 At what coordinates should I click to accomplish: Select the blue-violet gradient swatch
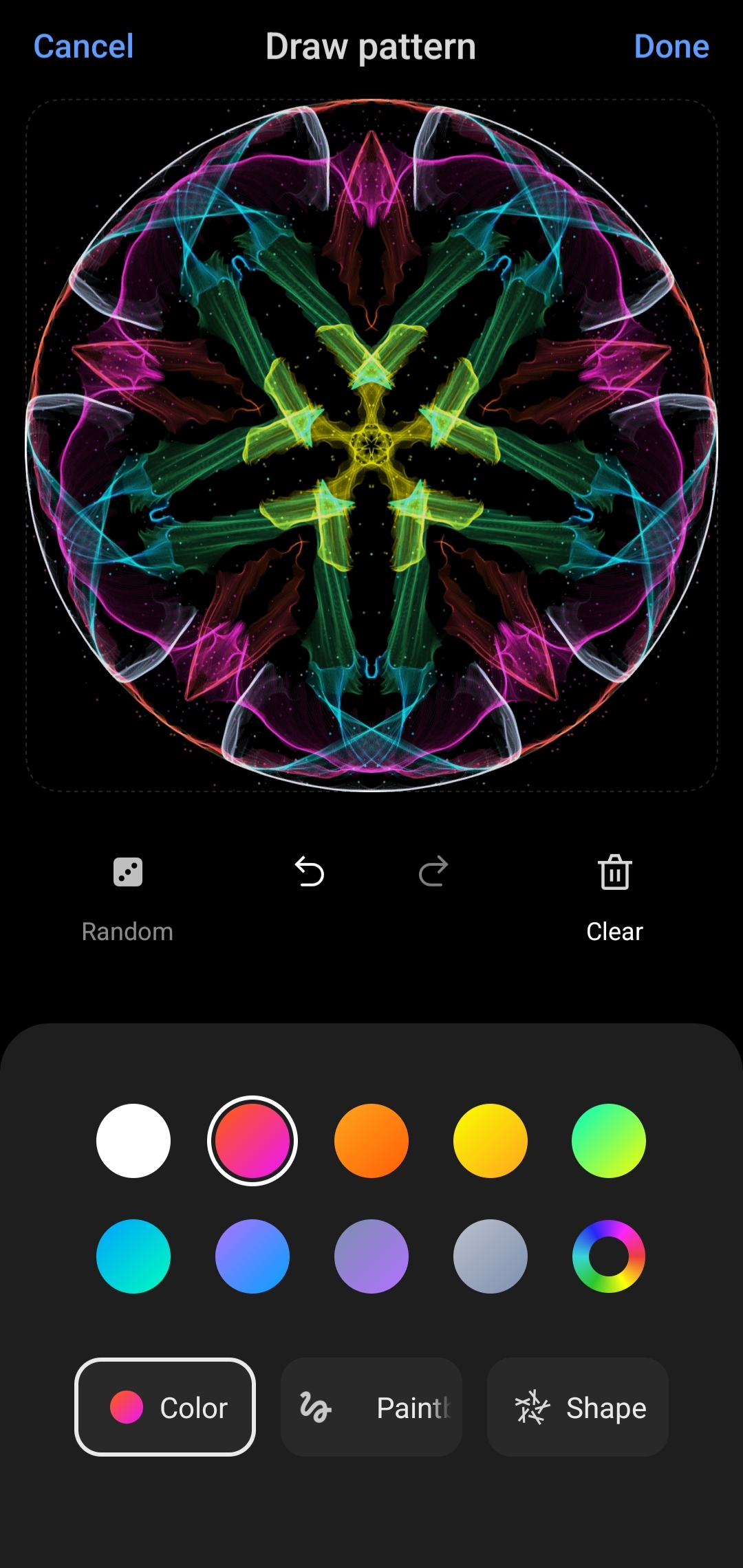(252, 1256)
